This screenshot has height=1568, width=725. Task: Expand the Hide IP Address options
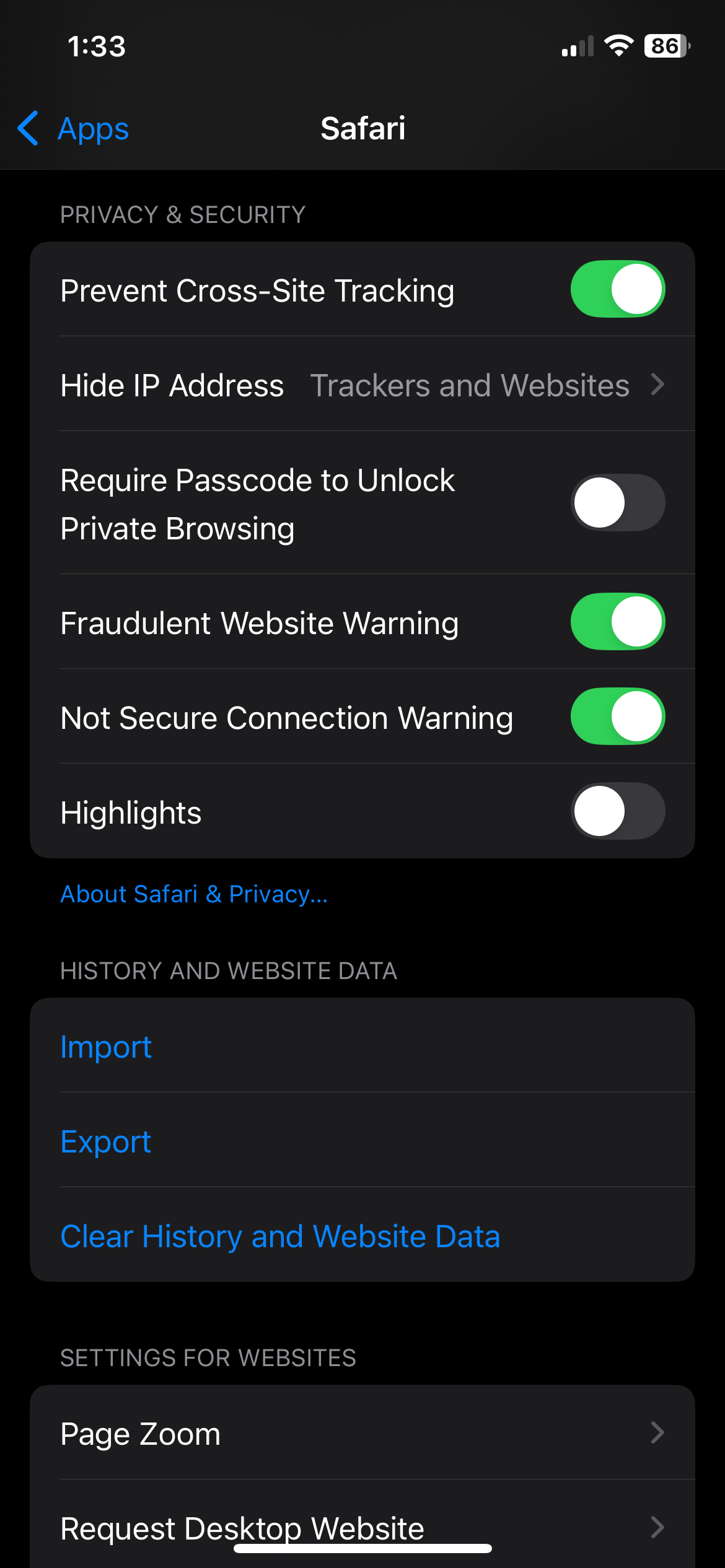[658, 385]
